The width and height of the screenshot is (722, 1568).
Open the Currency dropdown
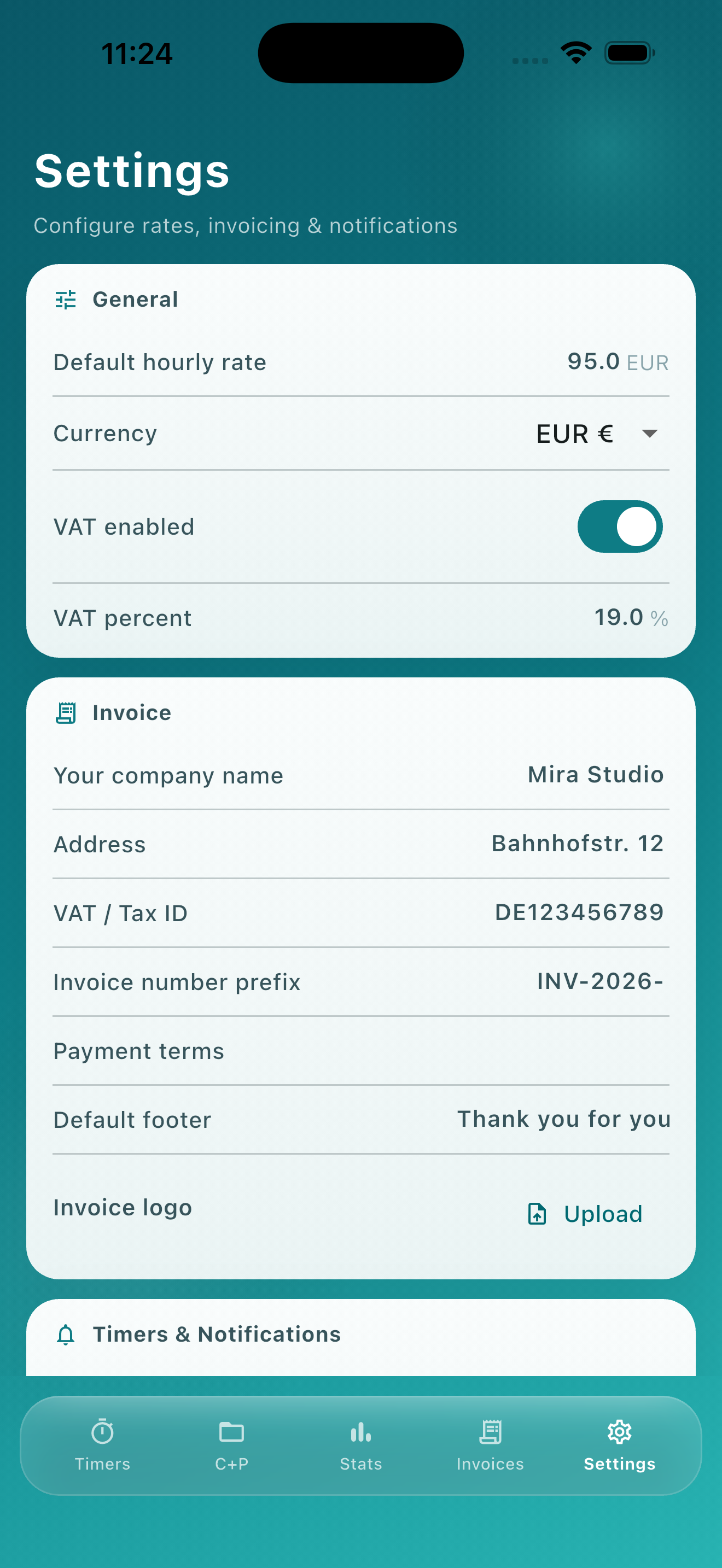pos(597,434)
